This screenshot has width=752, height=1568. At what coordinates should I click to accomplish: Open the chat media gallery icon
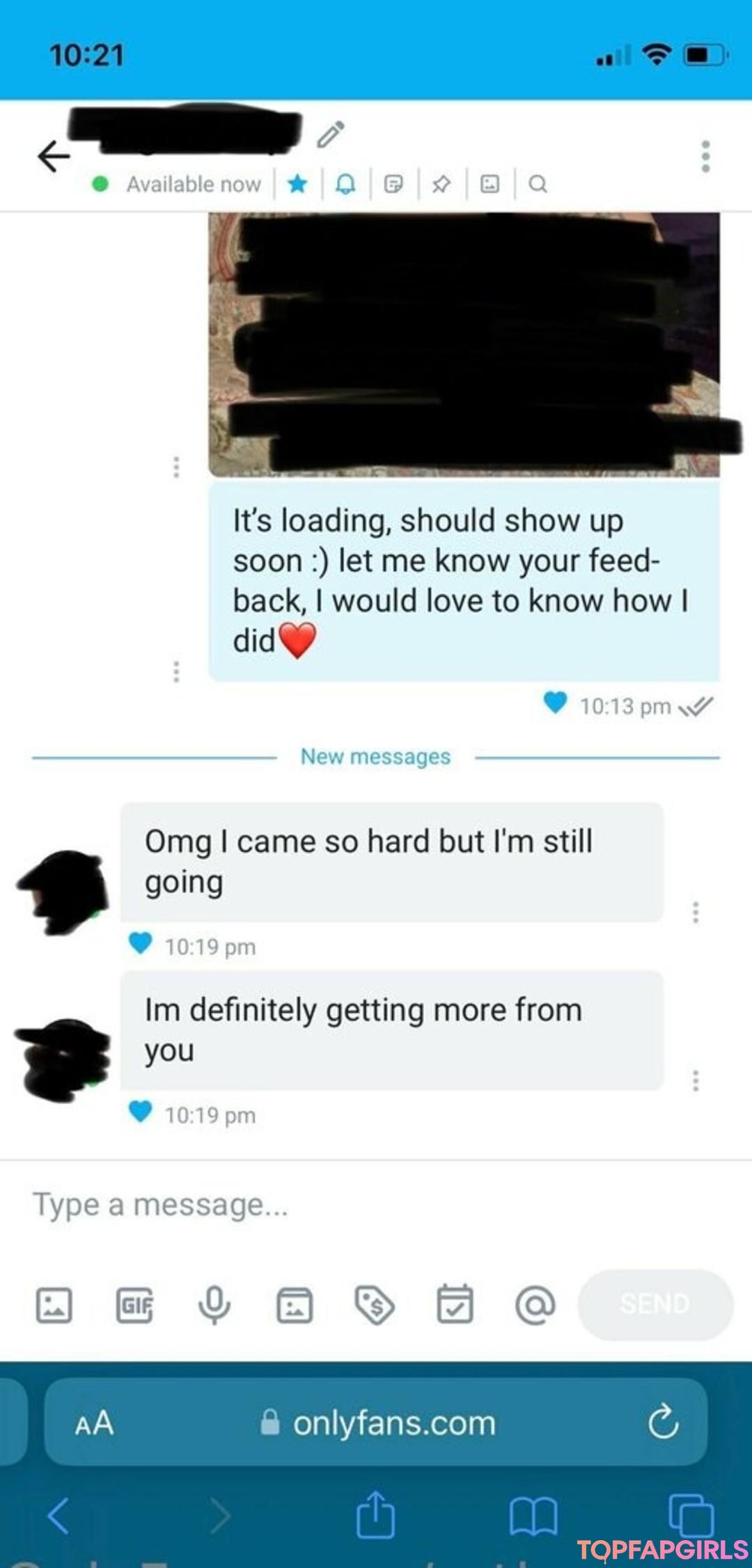click(490, 184)
